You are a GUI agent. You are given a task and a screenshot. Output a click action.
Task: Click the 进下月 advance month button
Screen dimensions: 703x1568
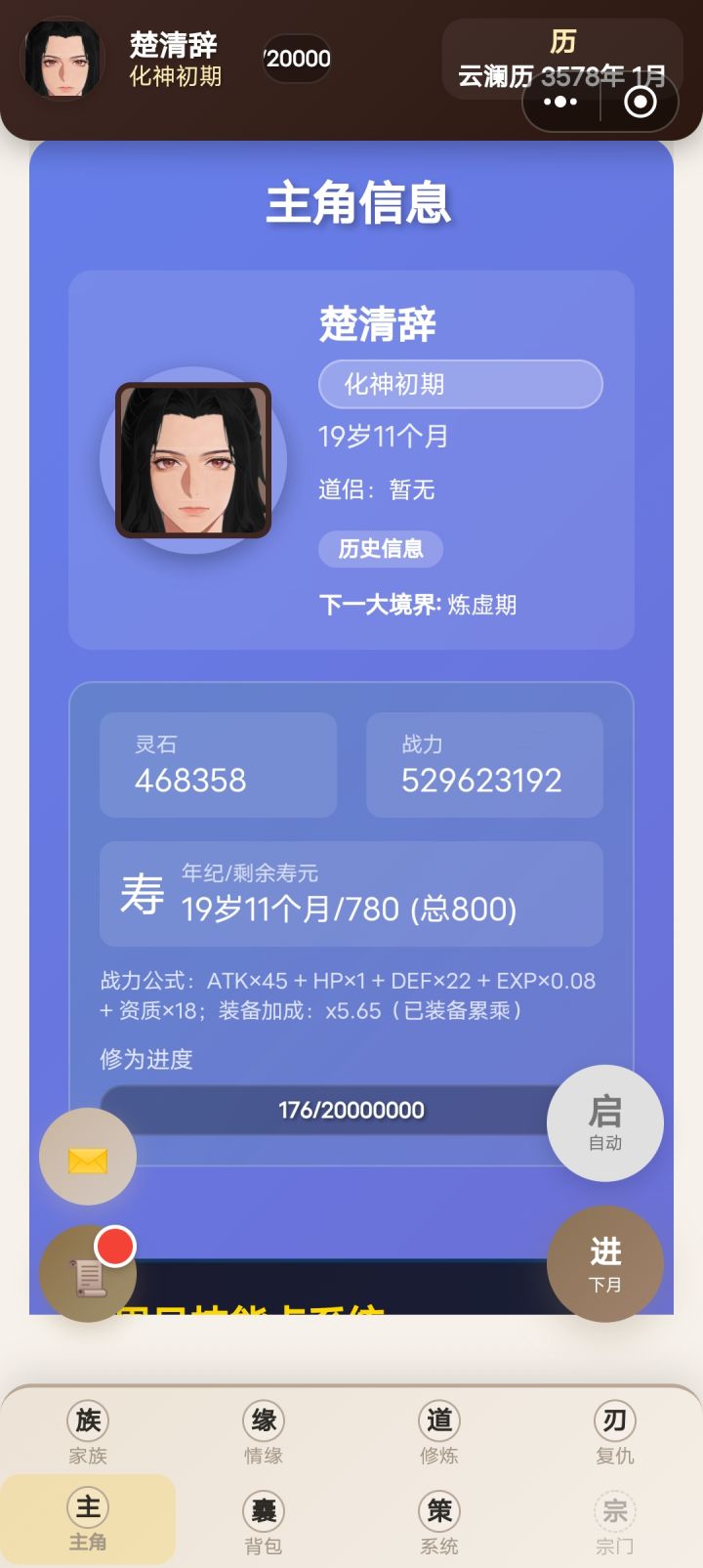(x=605, y=1263)
